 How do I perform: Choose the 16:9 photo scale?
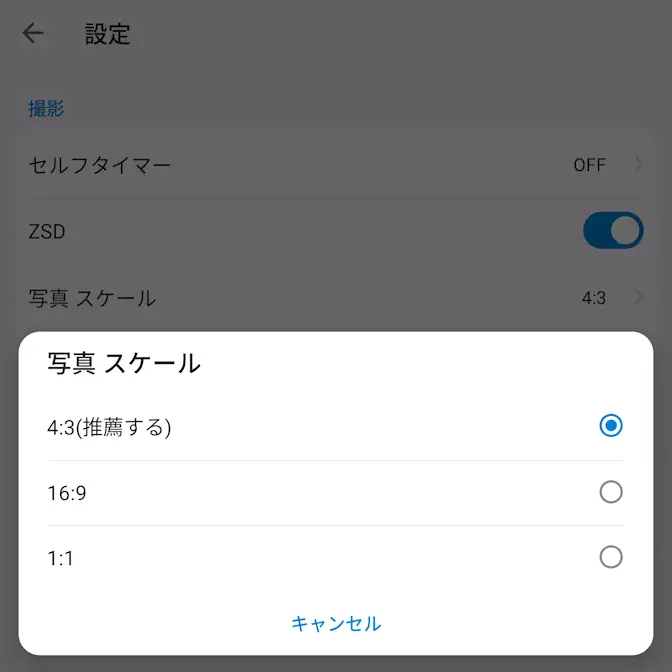coord(610,492)
